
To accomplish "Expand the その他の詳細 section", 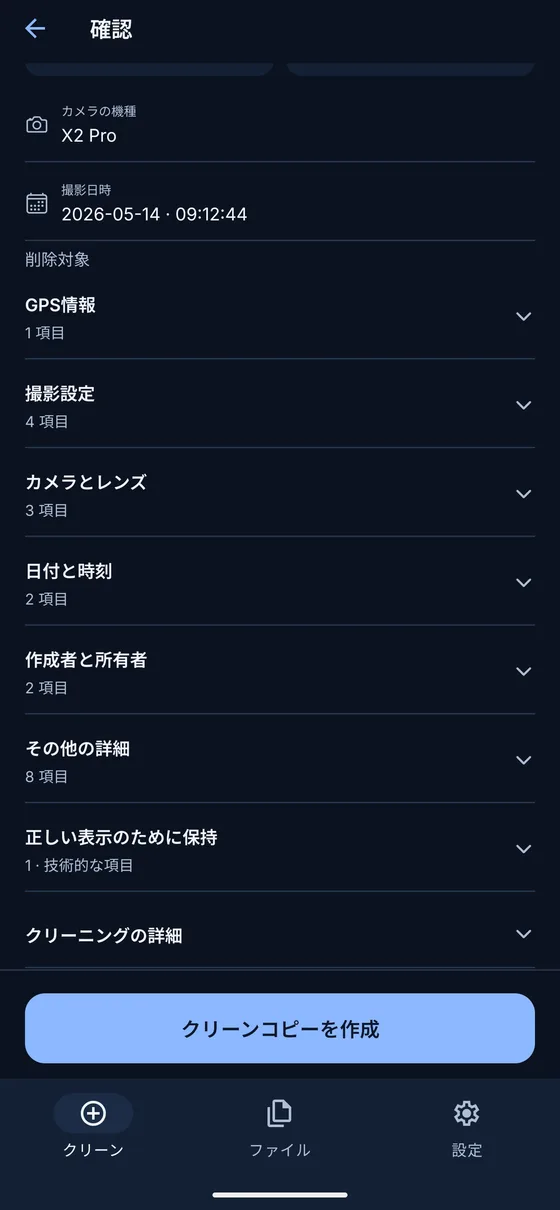I will [x=280, y=760].
